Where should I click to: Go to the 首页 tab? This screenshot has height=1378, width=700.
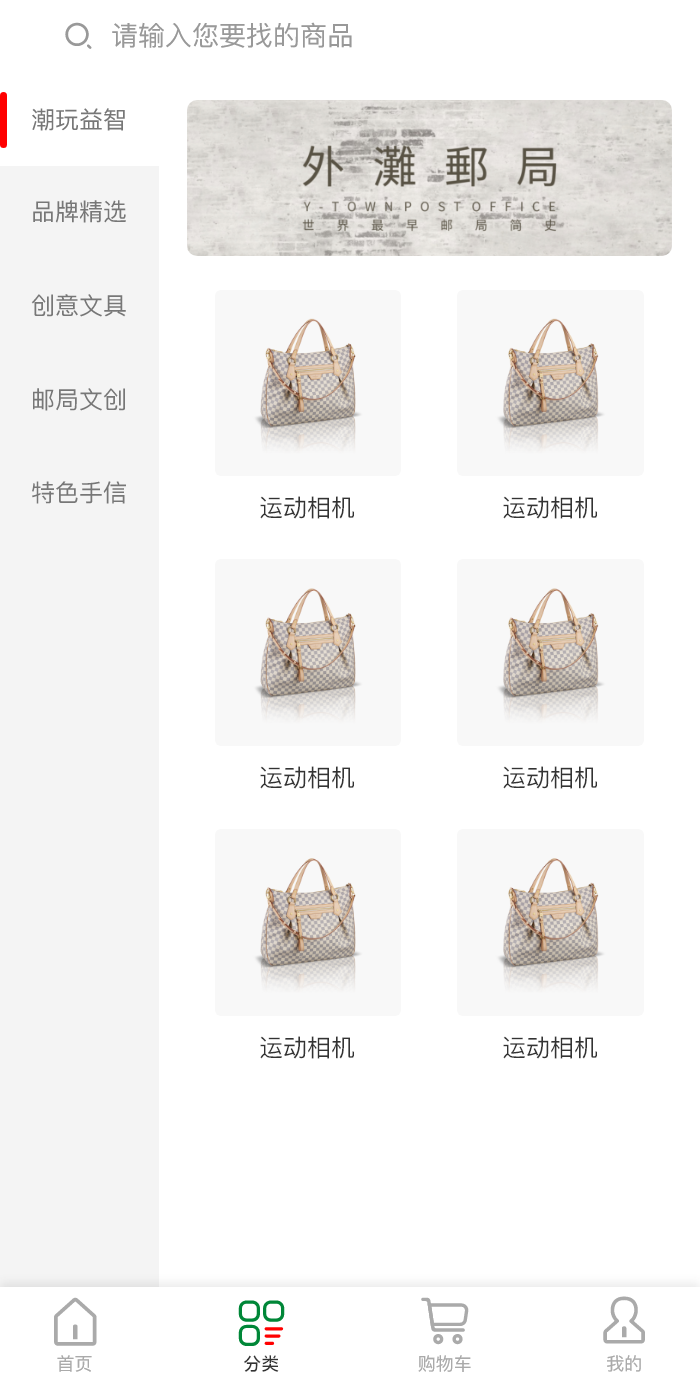pyautogui.click(x=75, y=1335)
